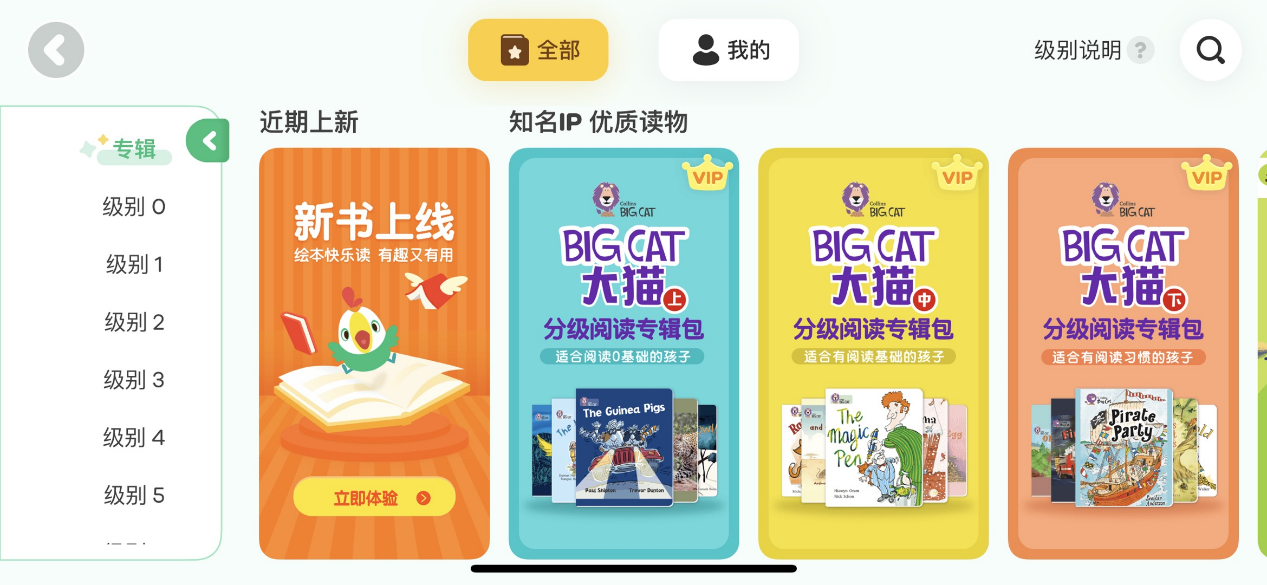Image resolution: width=1267 pixels, height=585 pixels.
Task: Open Big Cat 大猫 上 reading pack
Action: 623,353
